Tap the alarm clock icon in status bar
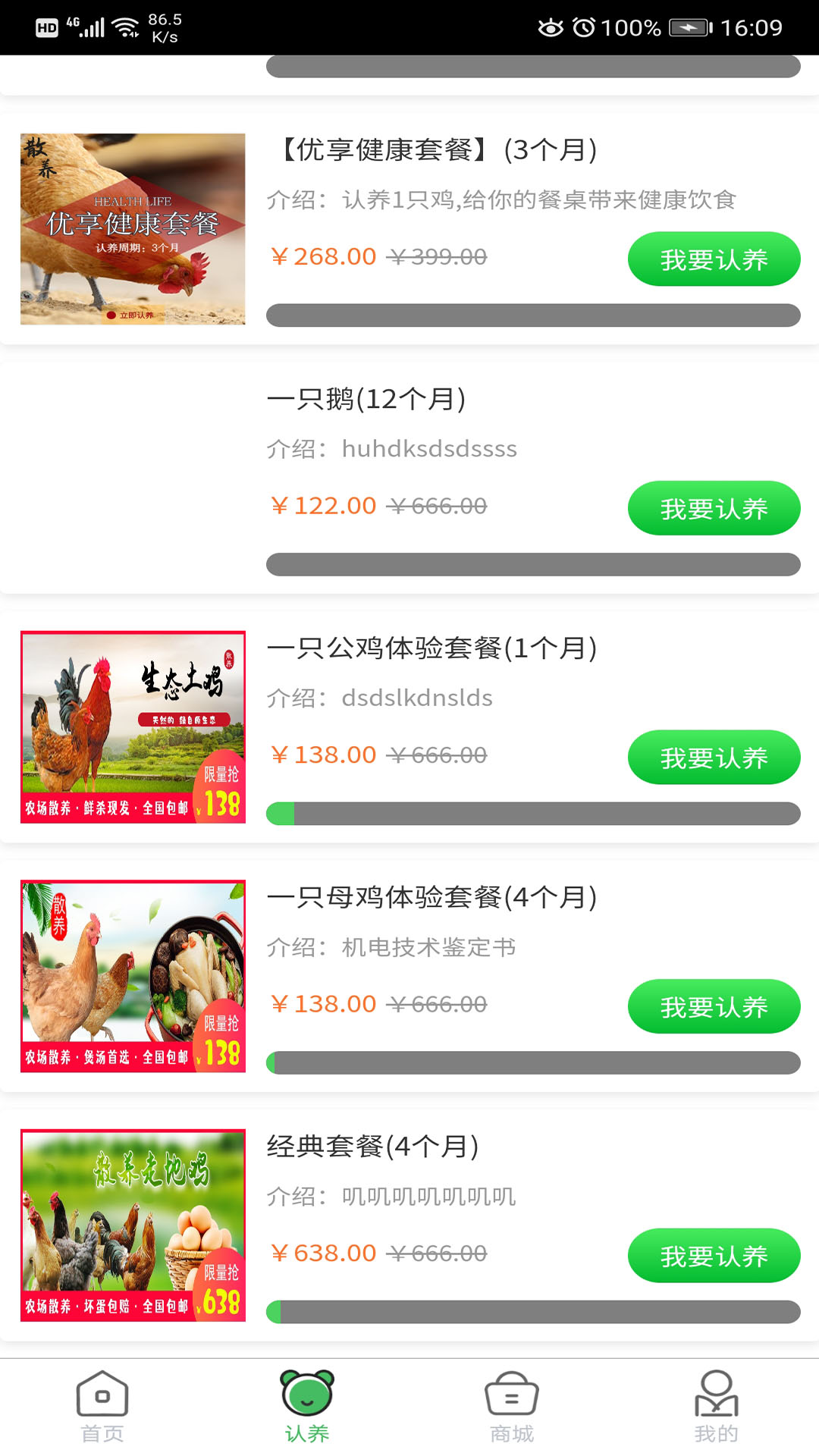819x1456 pixels. (583, 27)
